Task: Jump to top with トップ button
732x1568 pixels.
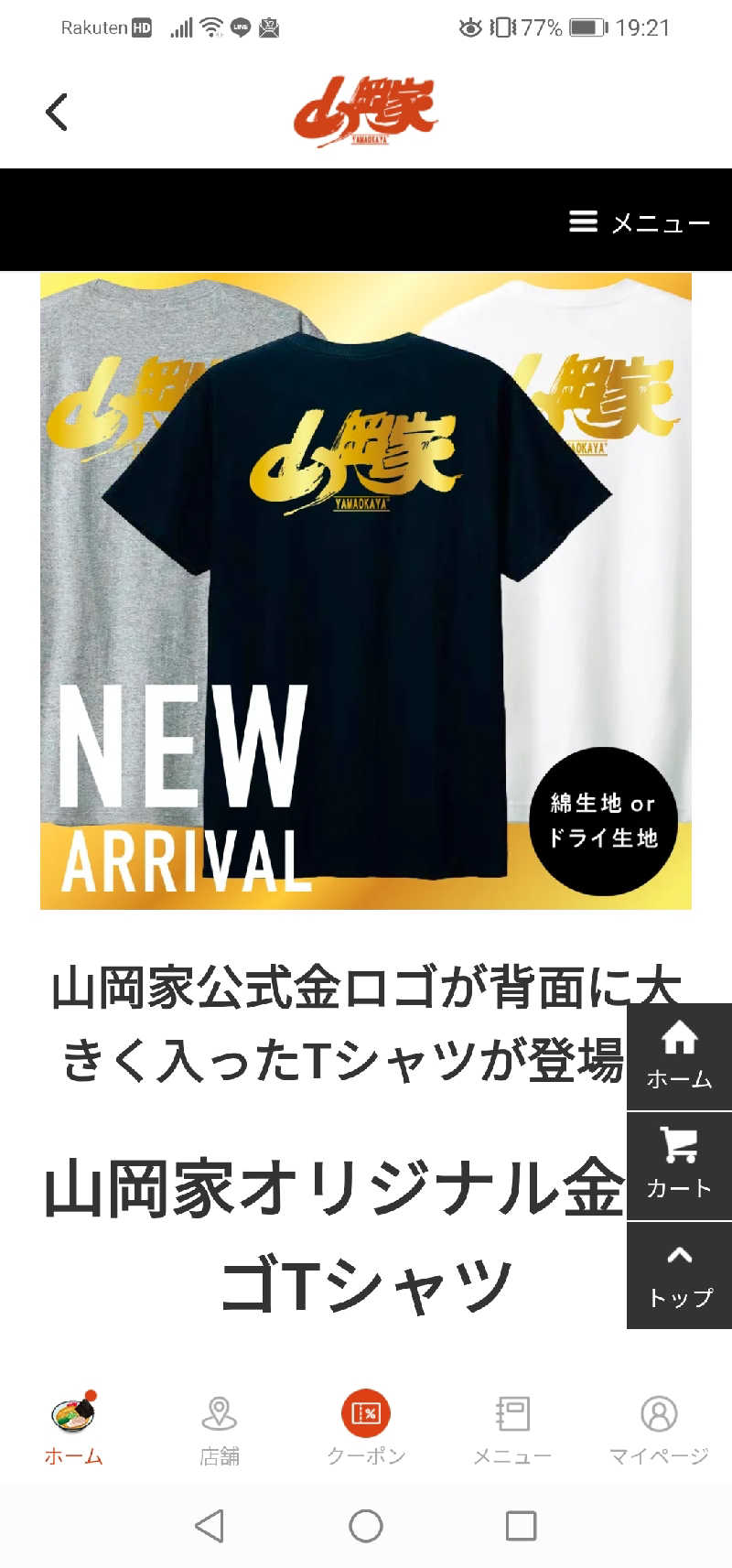Action: click(x=679, y=1275)
